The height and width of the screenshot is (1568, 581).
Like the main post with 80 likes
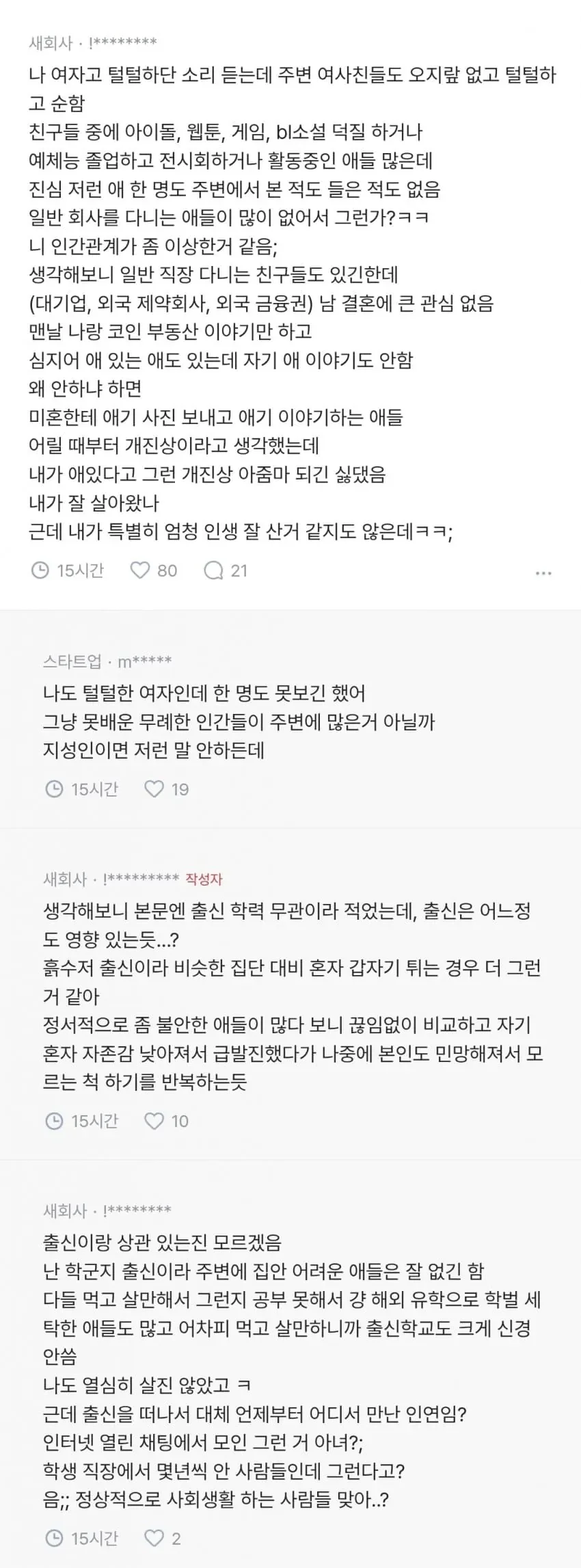[x=140, y=570]
